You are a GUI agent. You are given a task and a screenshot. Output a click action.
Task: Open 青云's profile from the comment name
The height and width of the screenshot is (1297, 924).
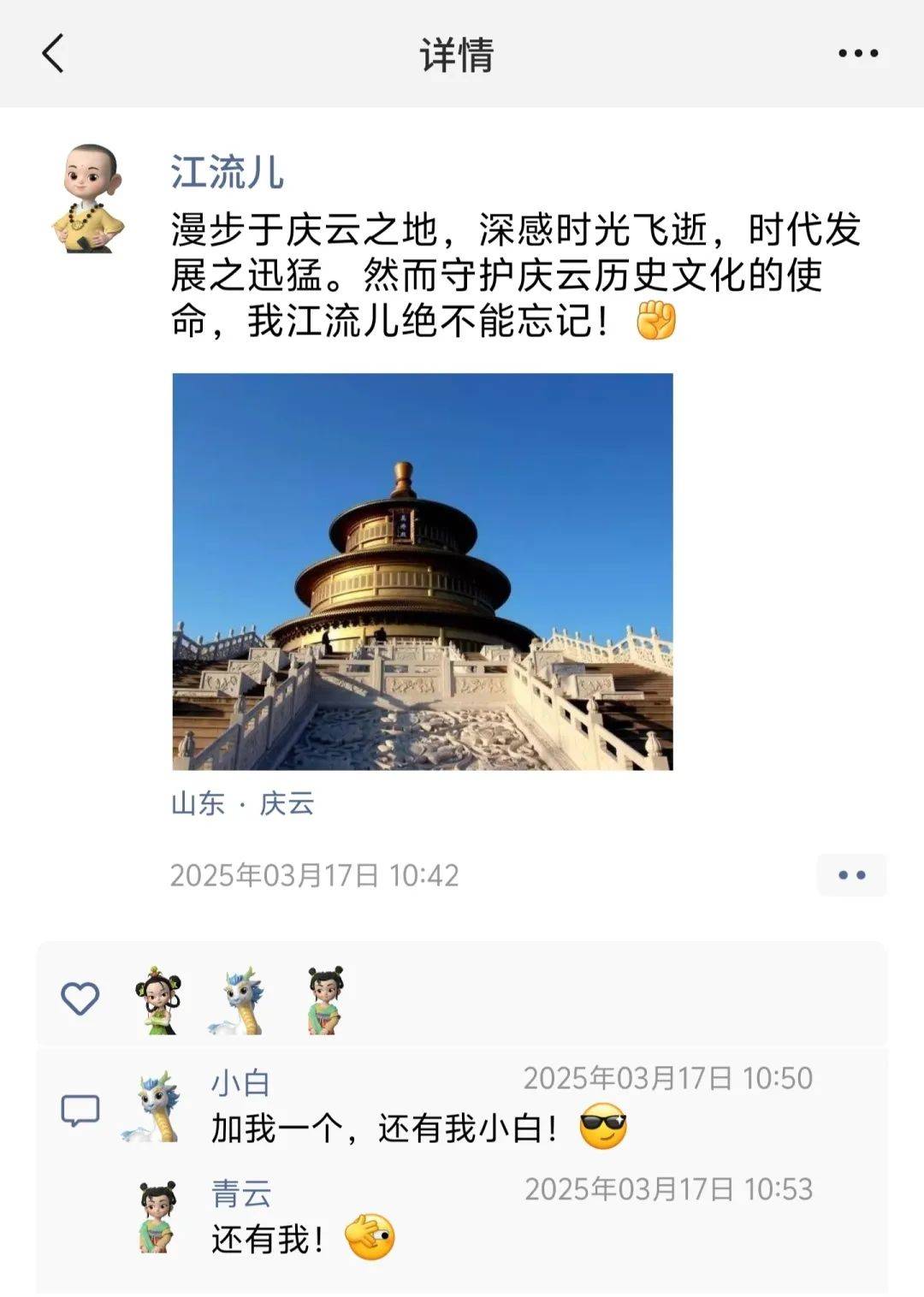pos(241,1193)
